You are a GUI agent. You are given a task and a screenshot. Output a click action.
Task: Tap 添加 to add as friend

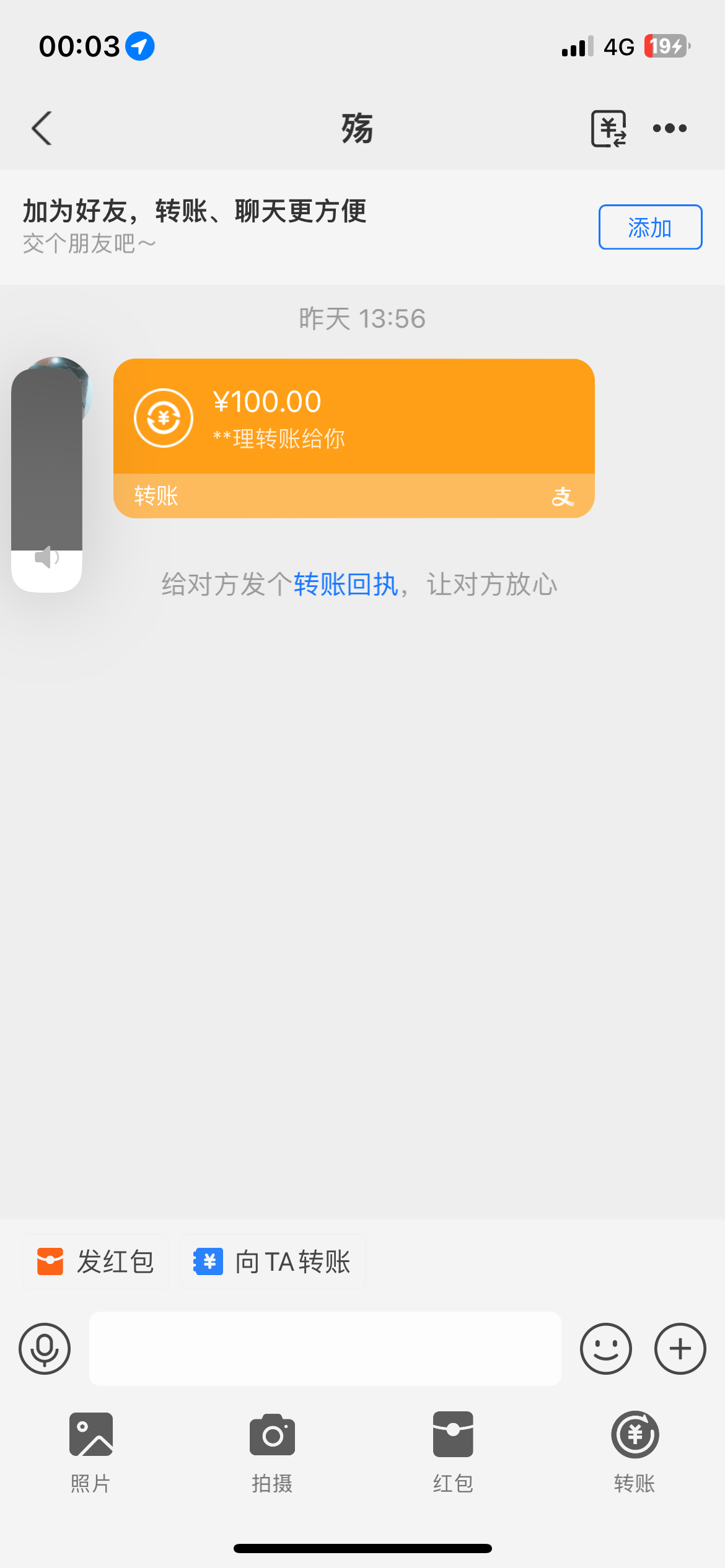pyautogui.click(x=649, y=227)
